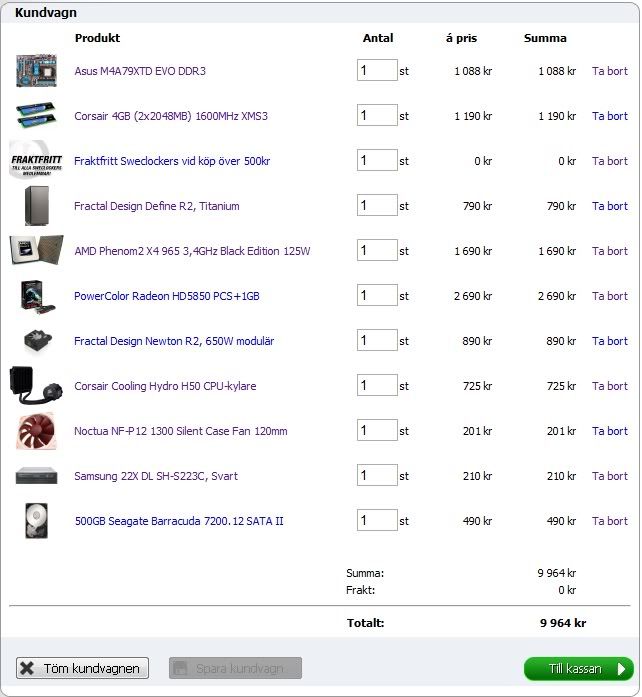Remove Corsair 4GB XMS3 memory from the cart
642x697 pixels.
click(609, 116)
